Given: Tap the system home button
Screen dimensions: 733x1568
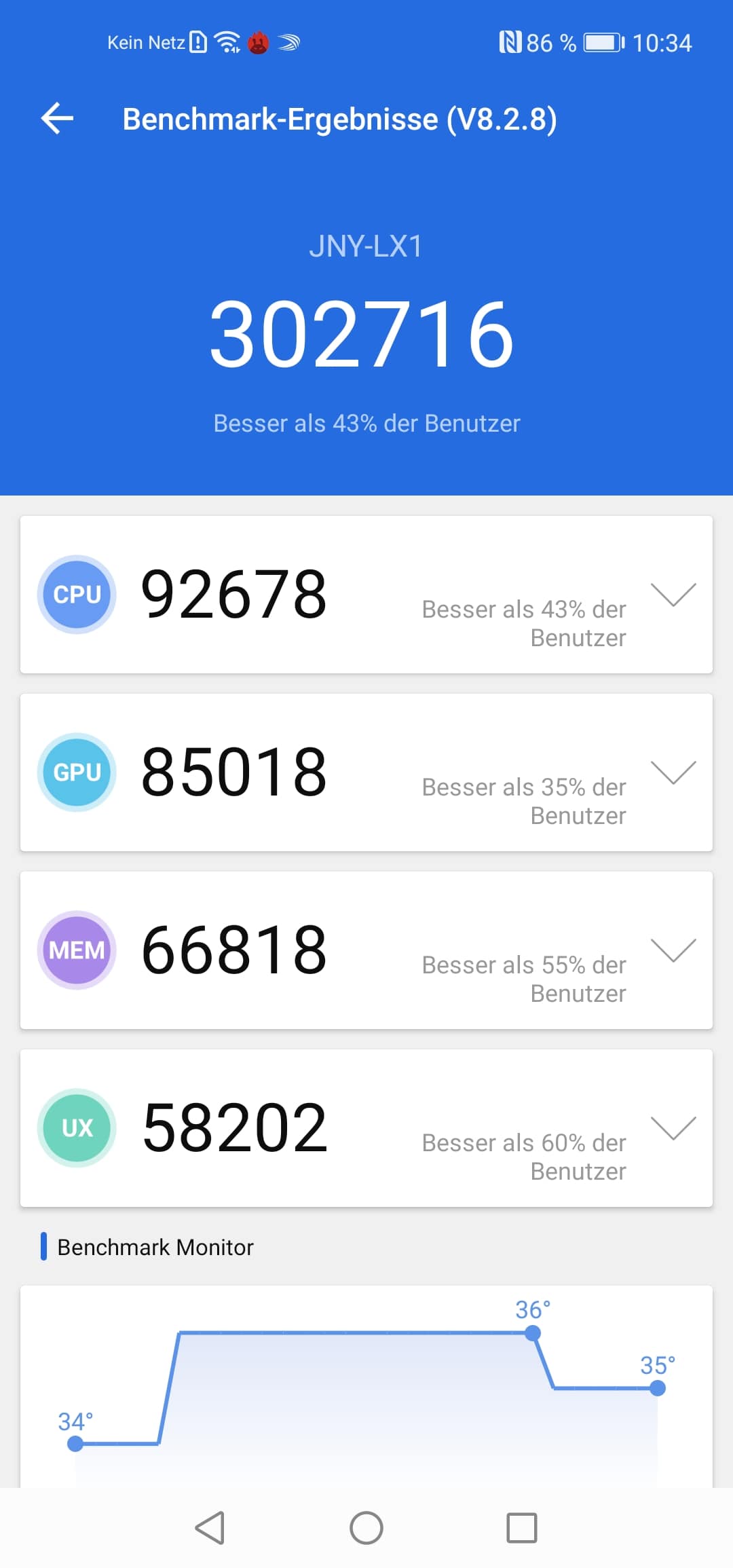Looking at the screenshot, I should [366, 1528].
